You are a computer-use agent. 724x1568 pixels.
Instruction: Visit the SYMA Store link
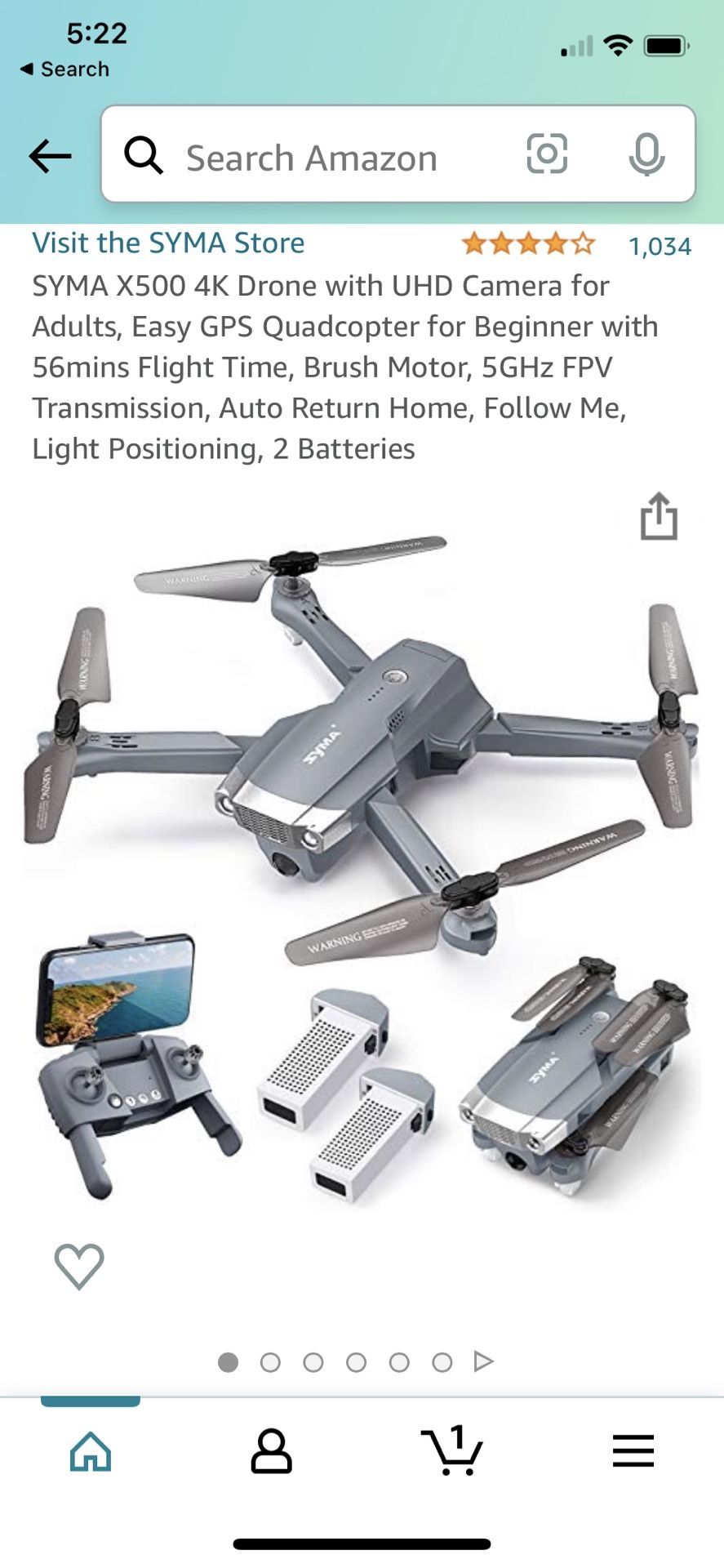point(168,243)
